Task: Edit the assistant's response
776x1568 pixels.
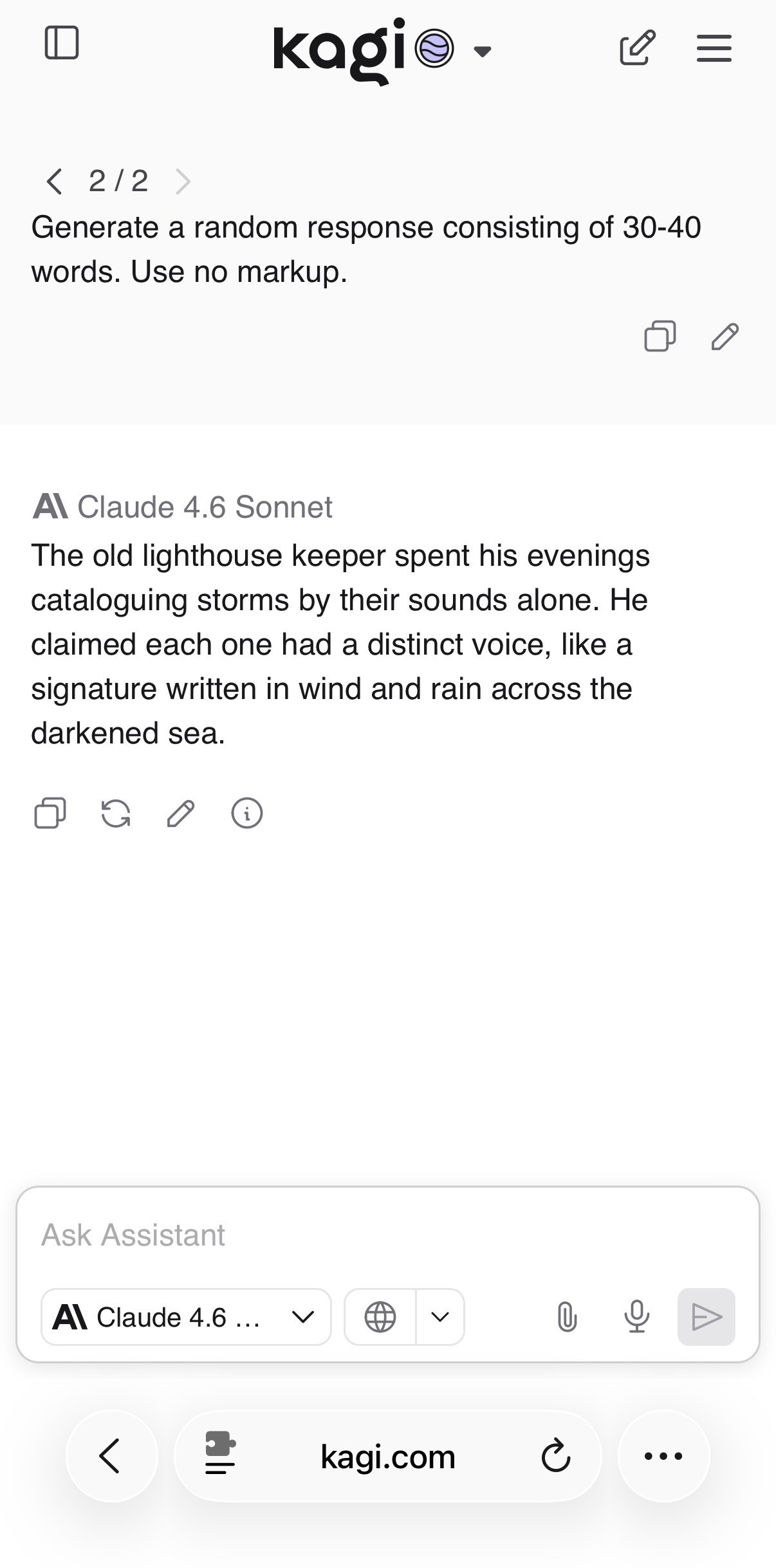Action: coord(181,813)
